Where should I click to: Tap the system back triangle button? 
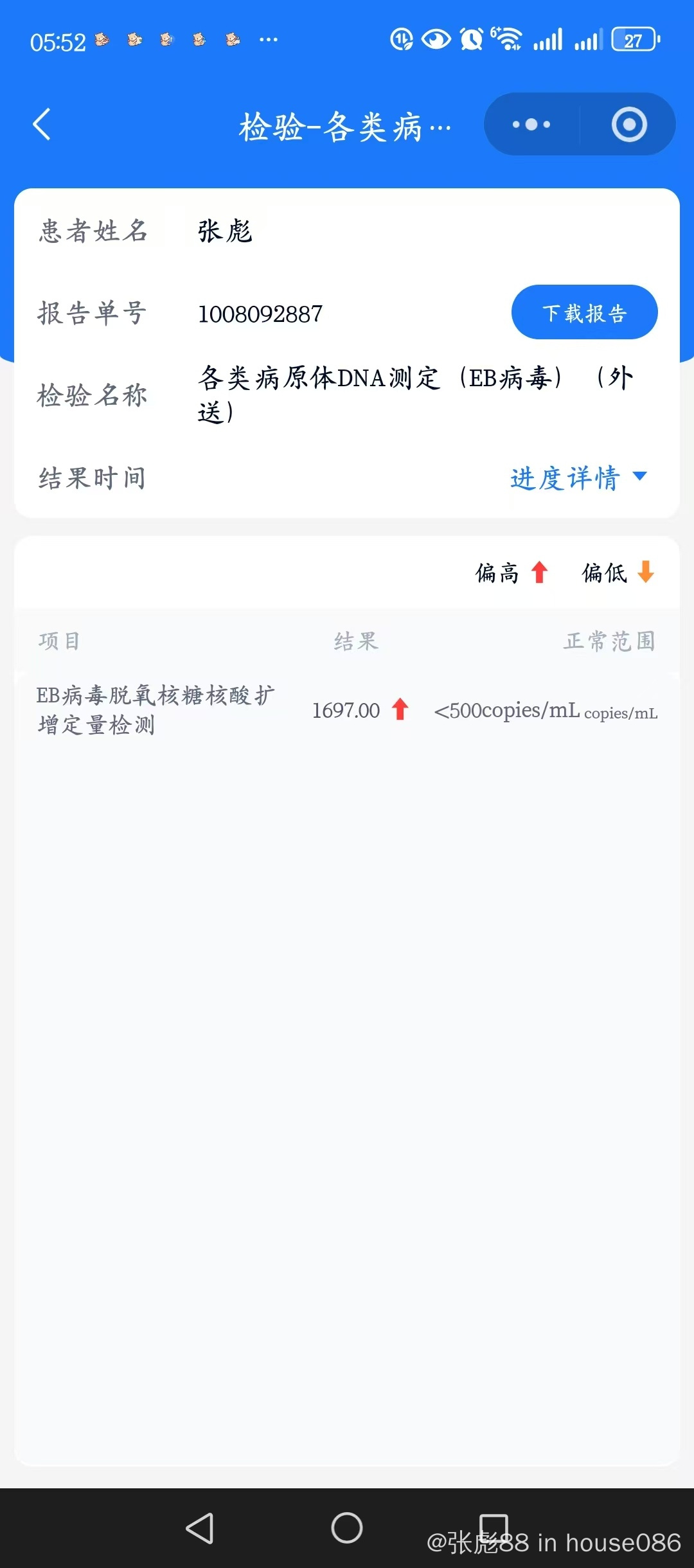tap(200, 1528)
